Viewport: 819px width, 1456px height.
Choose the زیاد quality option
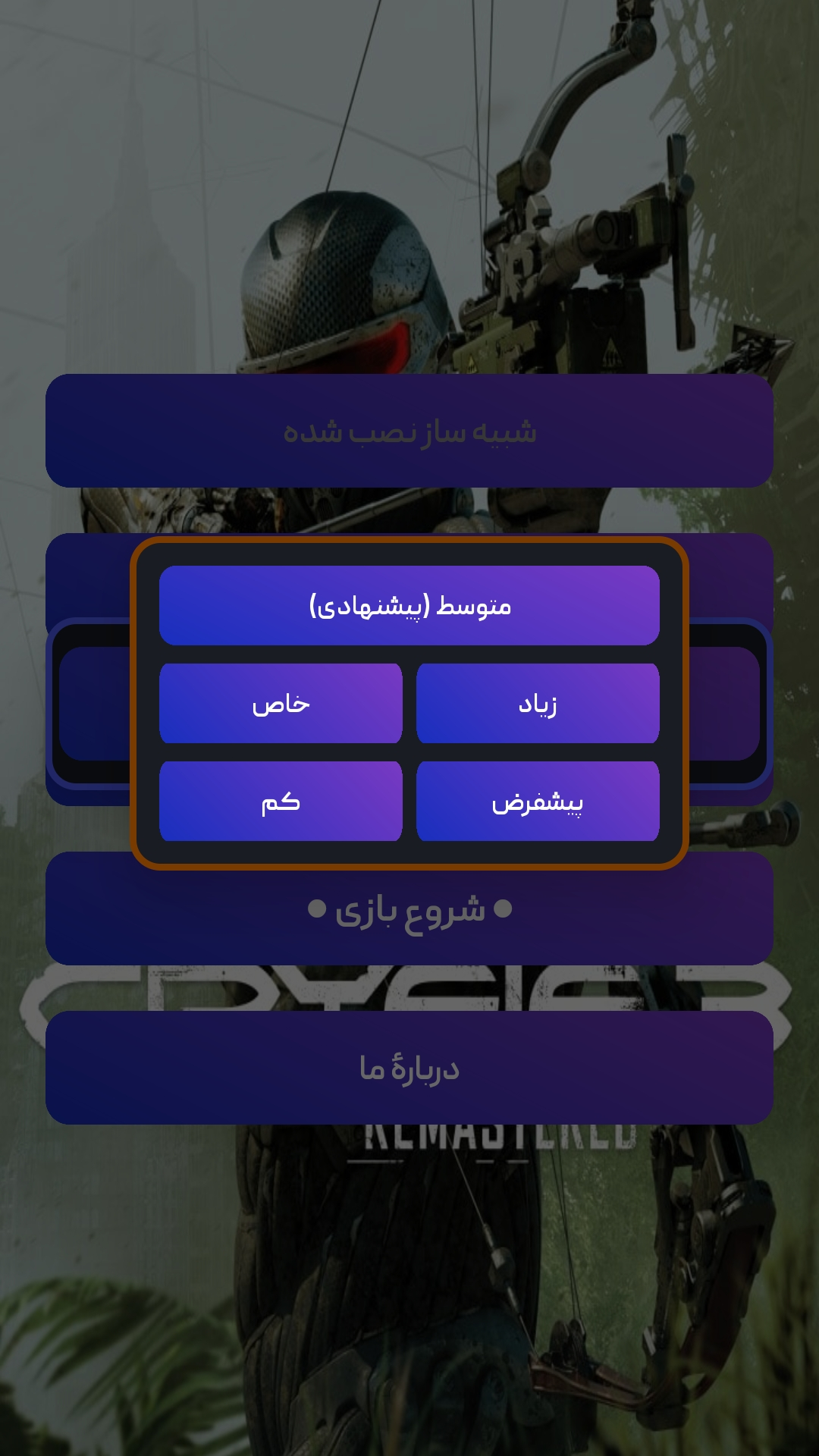pyautogui.click(x=538, y=704)
